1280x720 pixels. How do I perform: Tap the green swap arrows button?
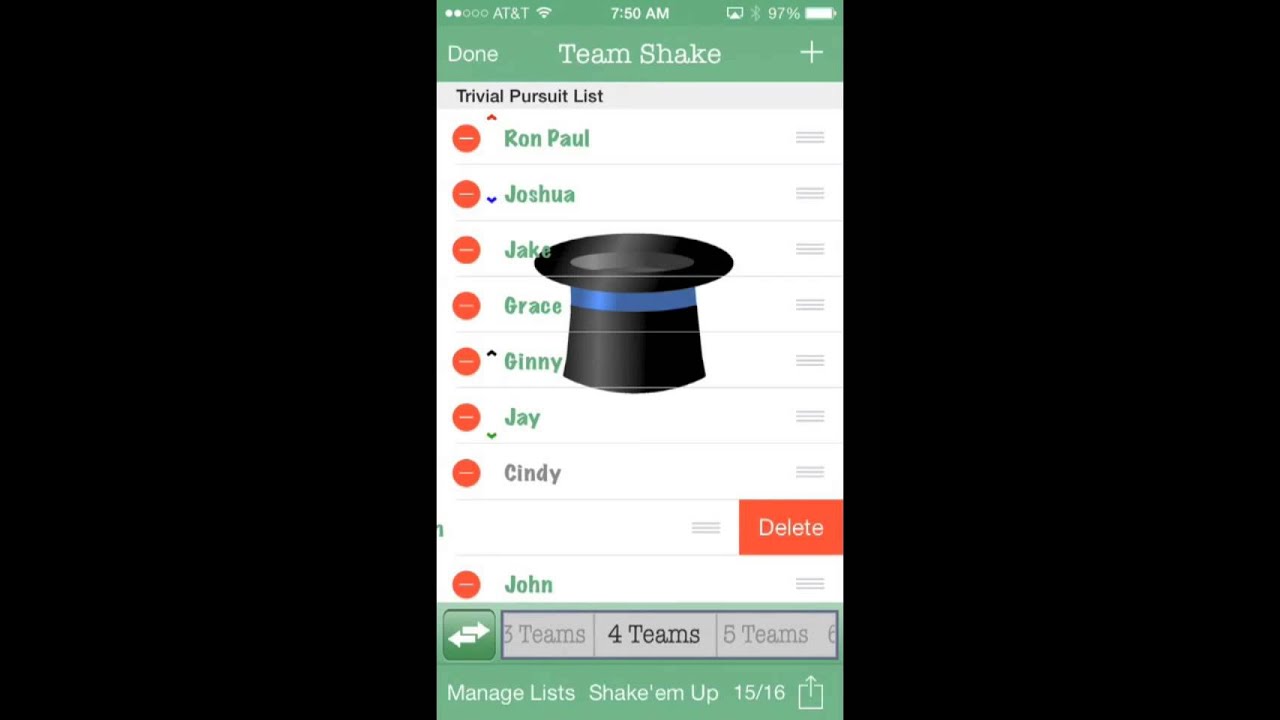pos(469,635)
